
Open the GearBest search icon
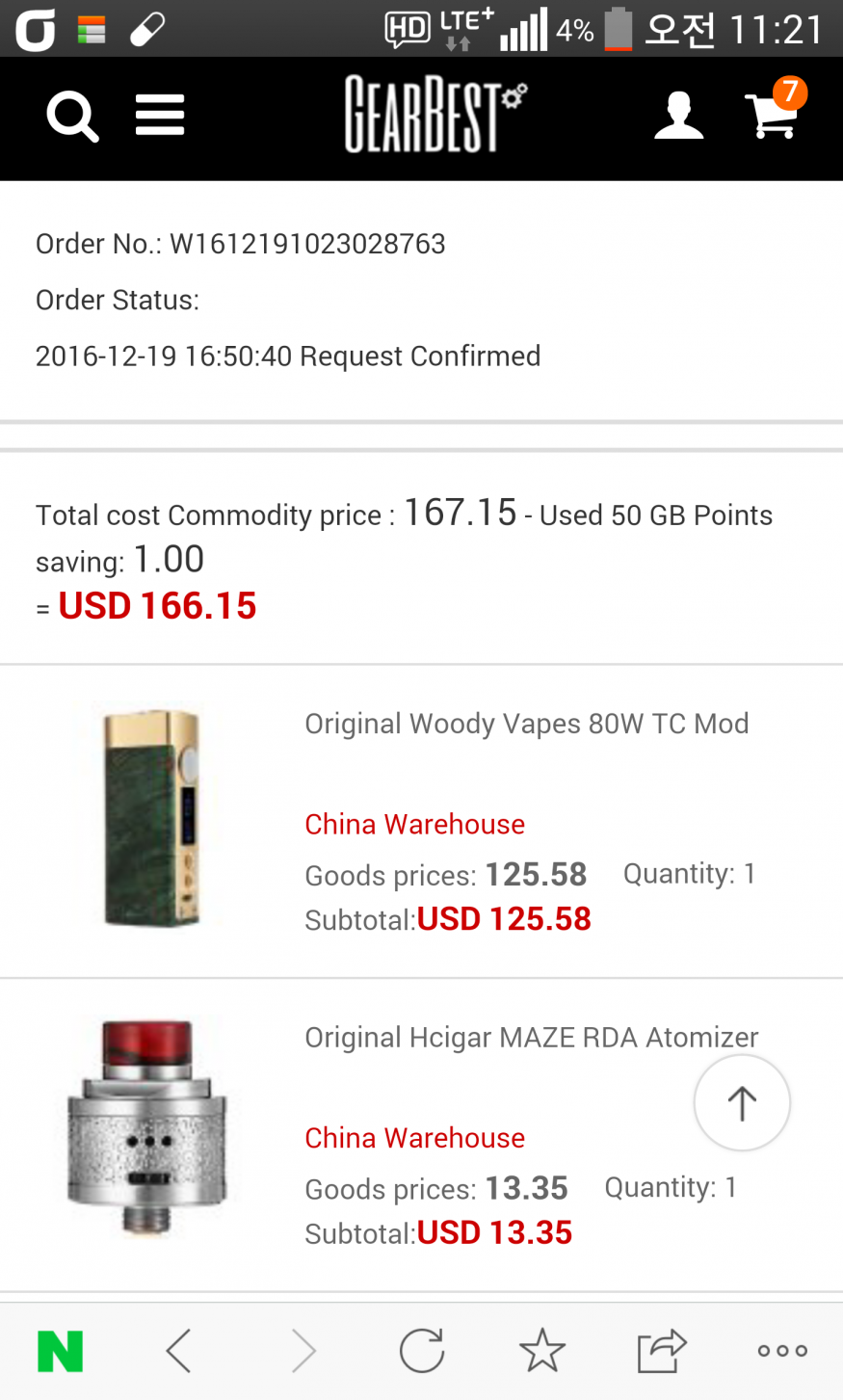pos(72,118)
